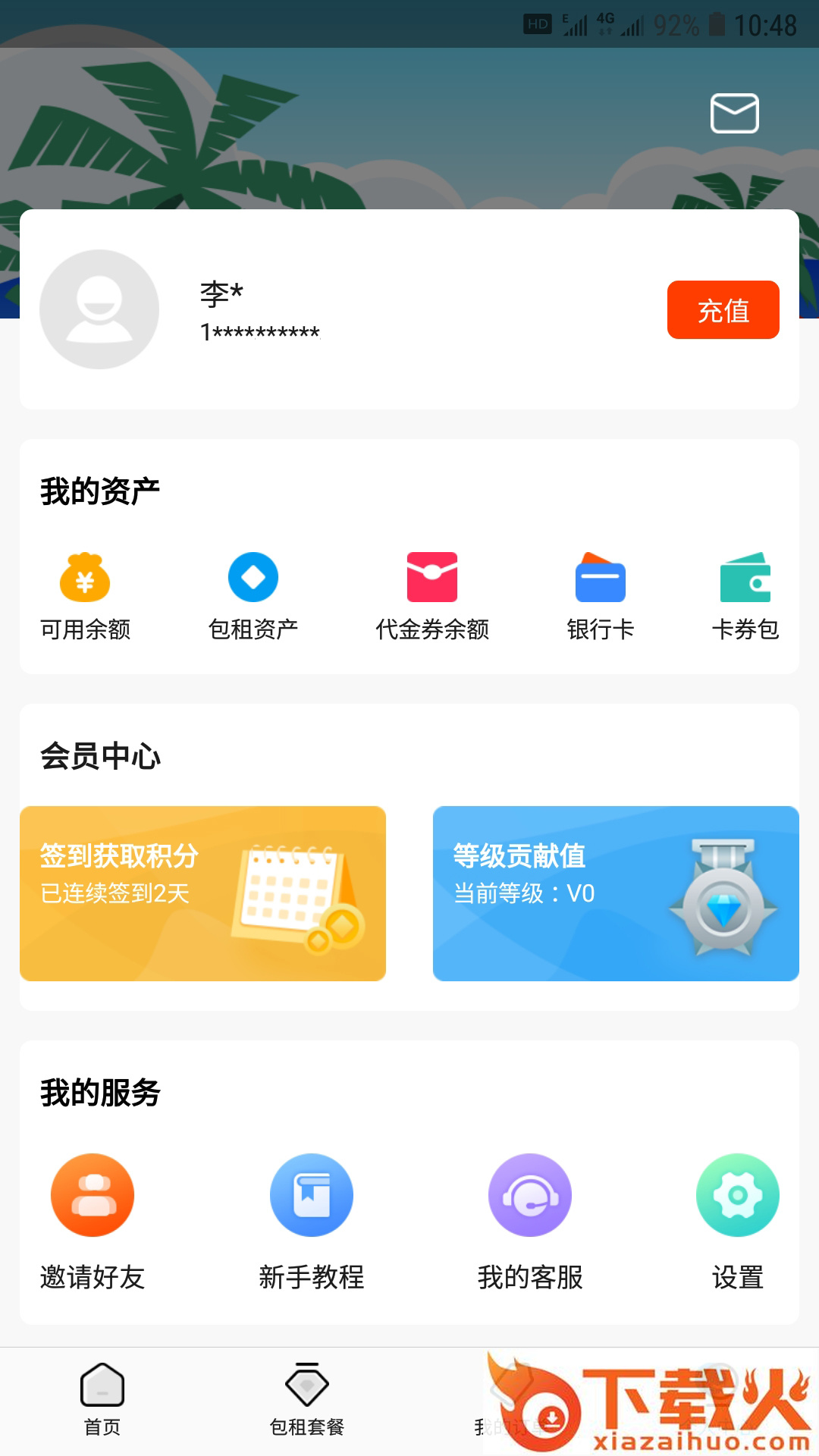Switch to the 首页 home tab
819x1456 pixels.
(x=102, y=1399)
